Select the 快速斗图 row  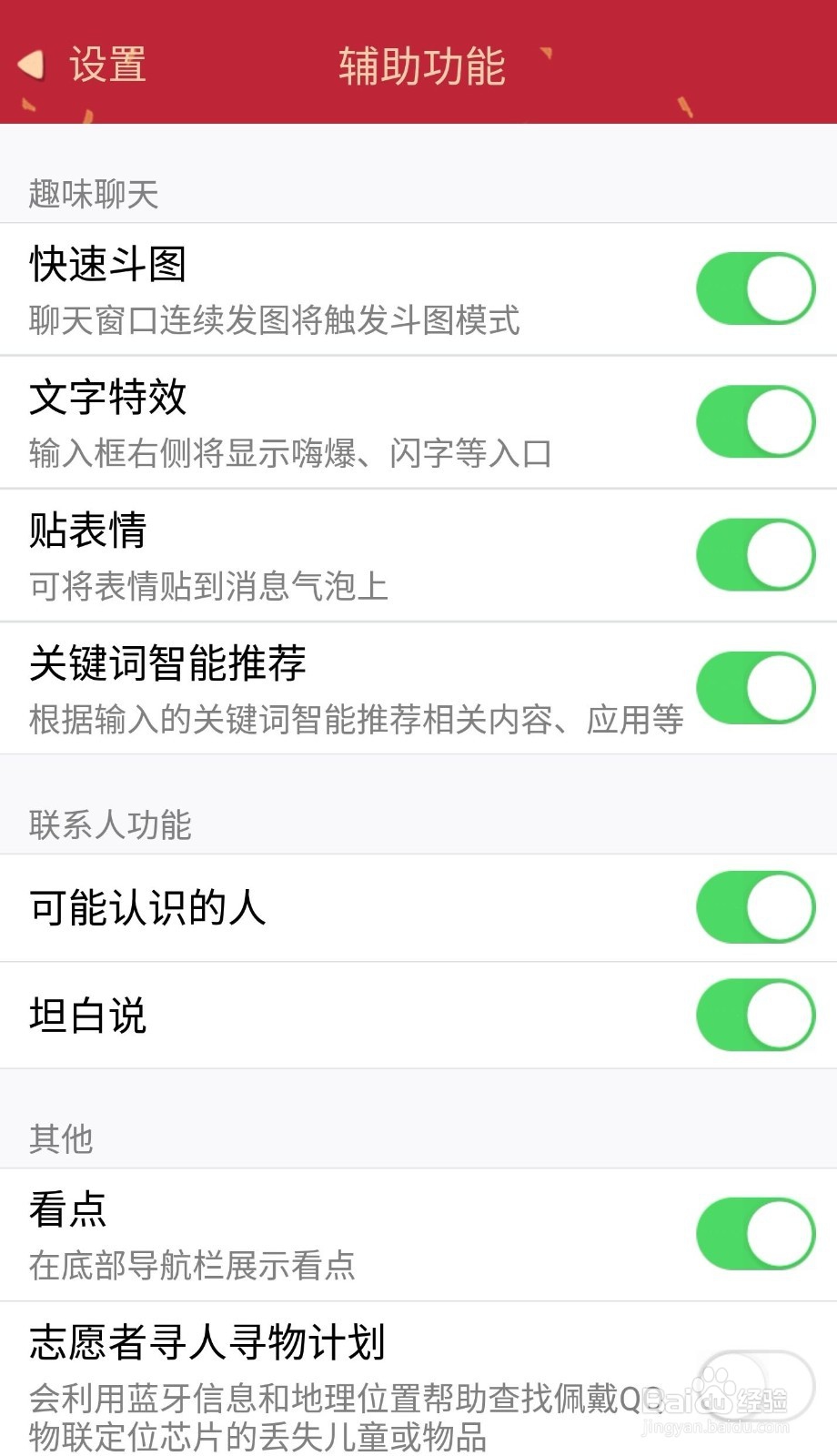[x=273, y=288]
